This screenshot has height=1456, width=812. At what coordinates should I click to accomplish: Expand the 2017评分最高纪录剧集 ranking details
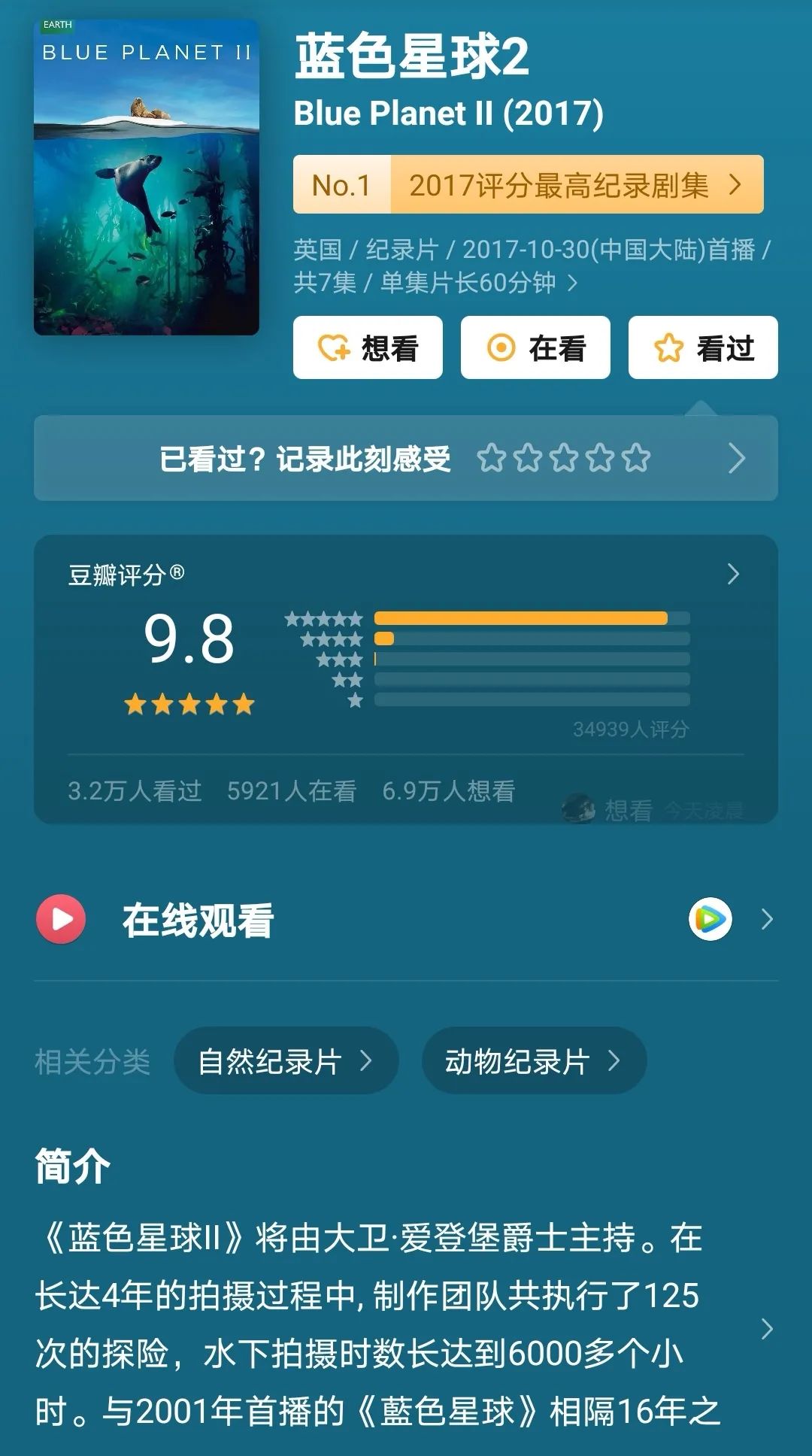(559, 184)
